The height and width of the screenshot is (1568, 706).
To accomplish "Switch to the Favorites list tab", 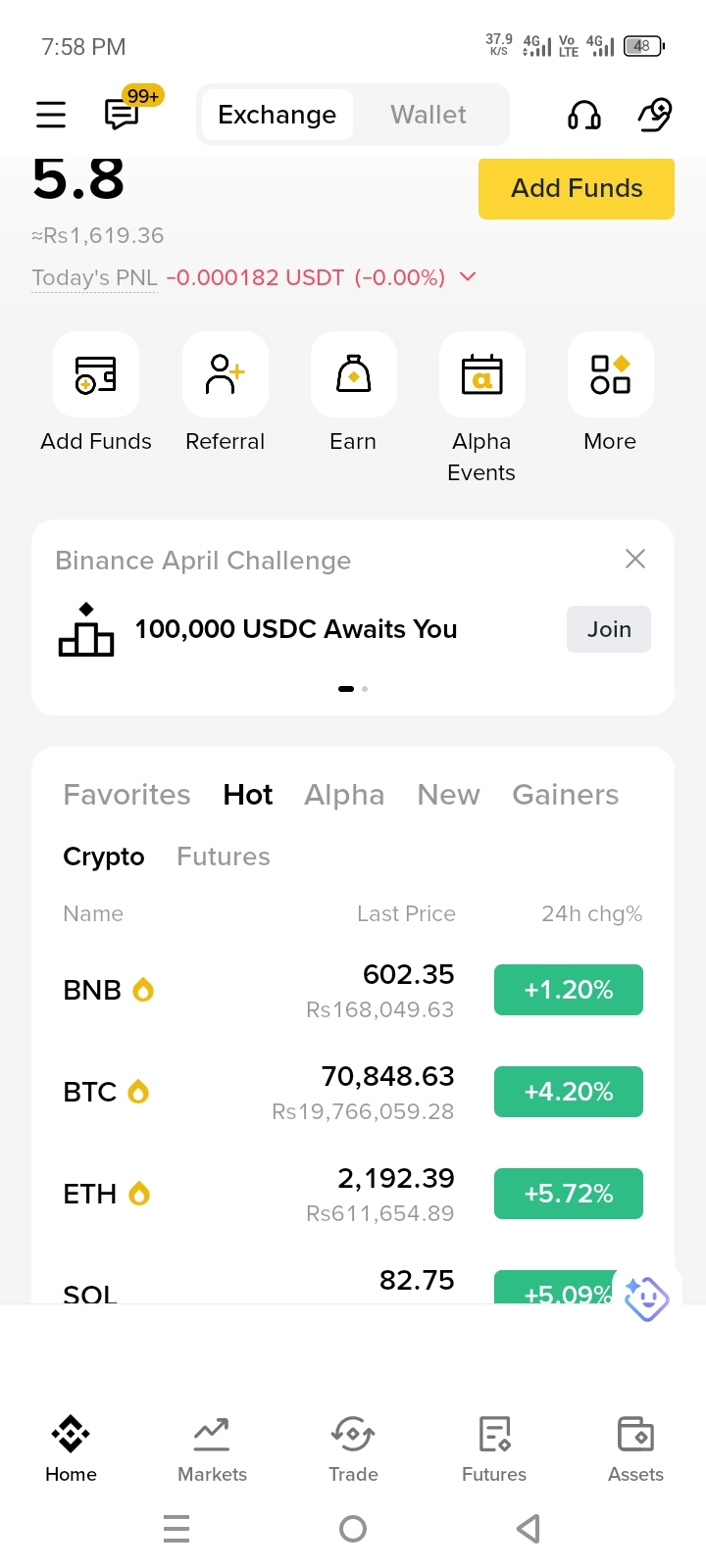I will 126,795.
